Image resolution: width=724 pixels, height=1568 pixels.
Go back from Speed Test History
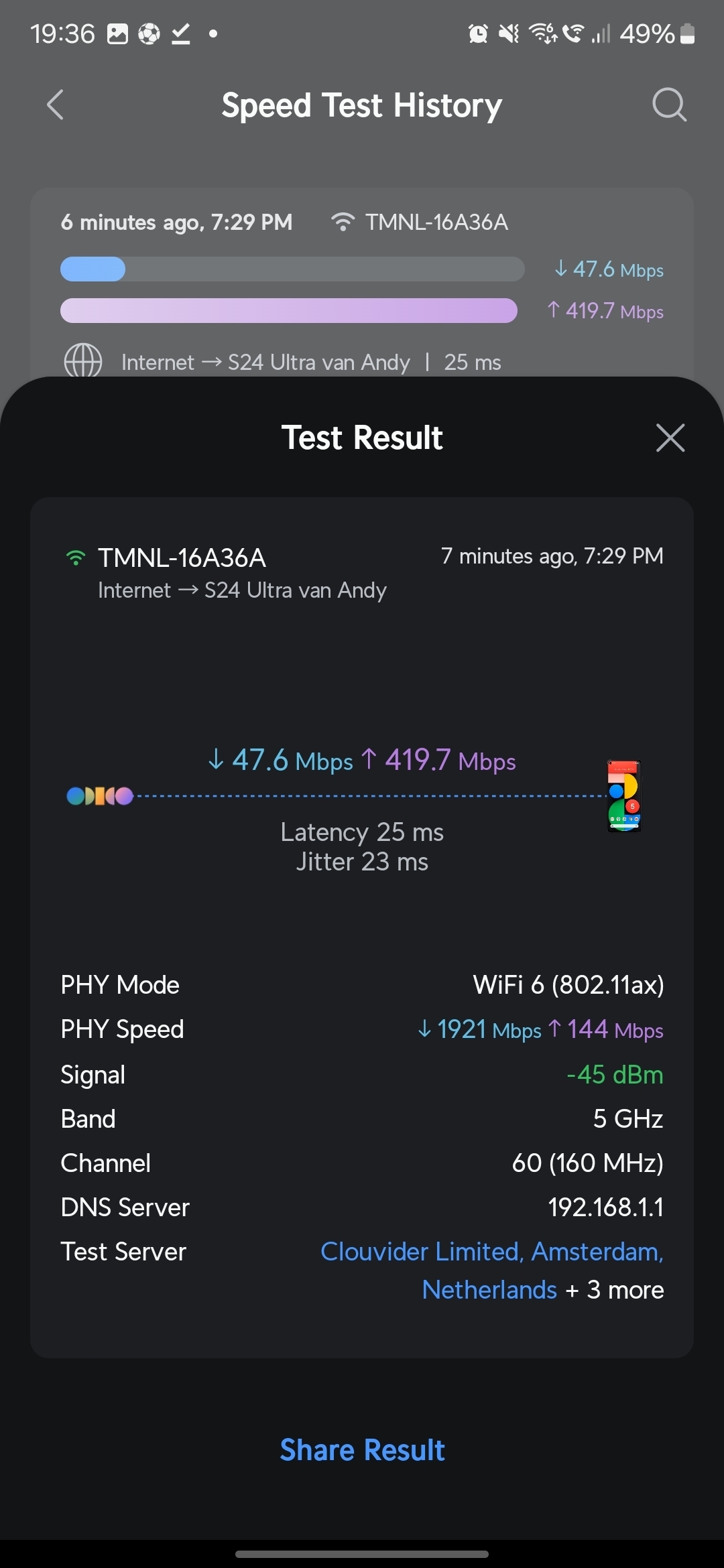click(56, 105)
